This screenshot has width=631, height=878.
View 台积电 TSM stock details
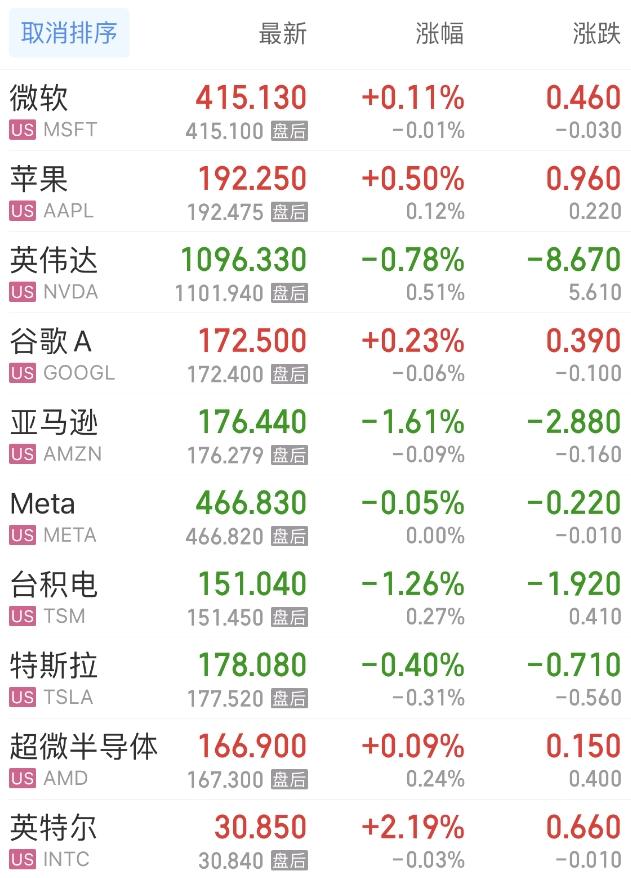(60, 597)
